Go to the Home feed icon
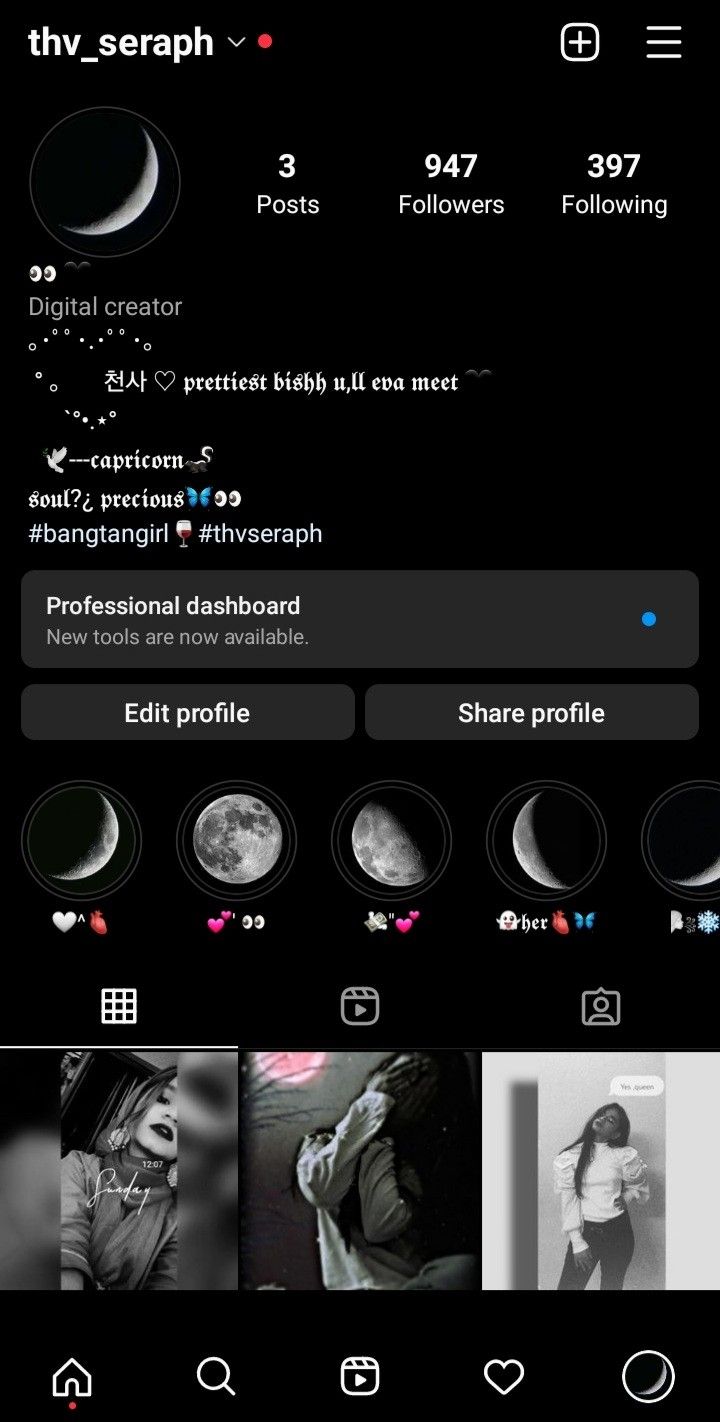Viewport: 720px width, 1422px height. point(72,1377)
